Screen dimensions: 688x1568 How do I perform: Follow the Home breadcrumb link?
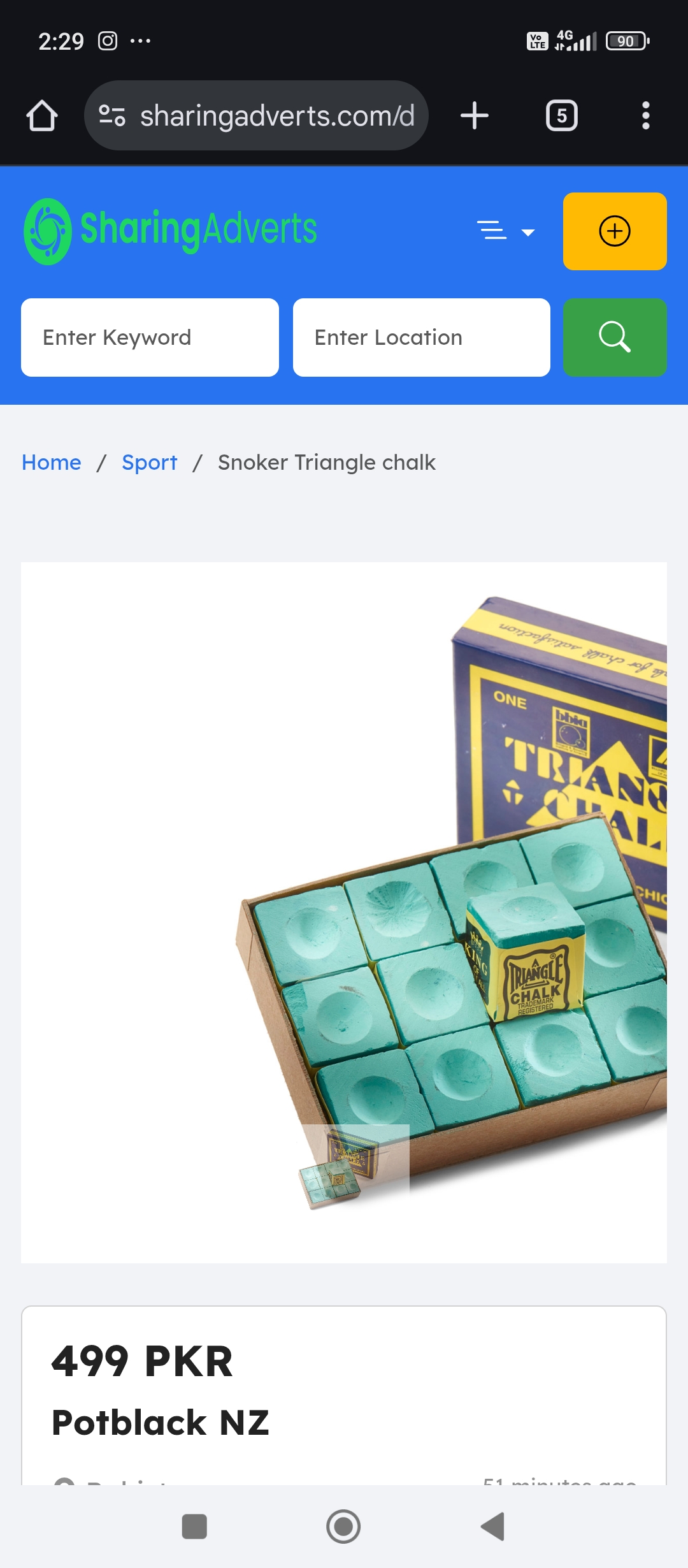pos(52,462)
